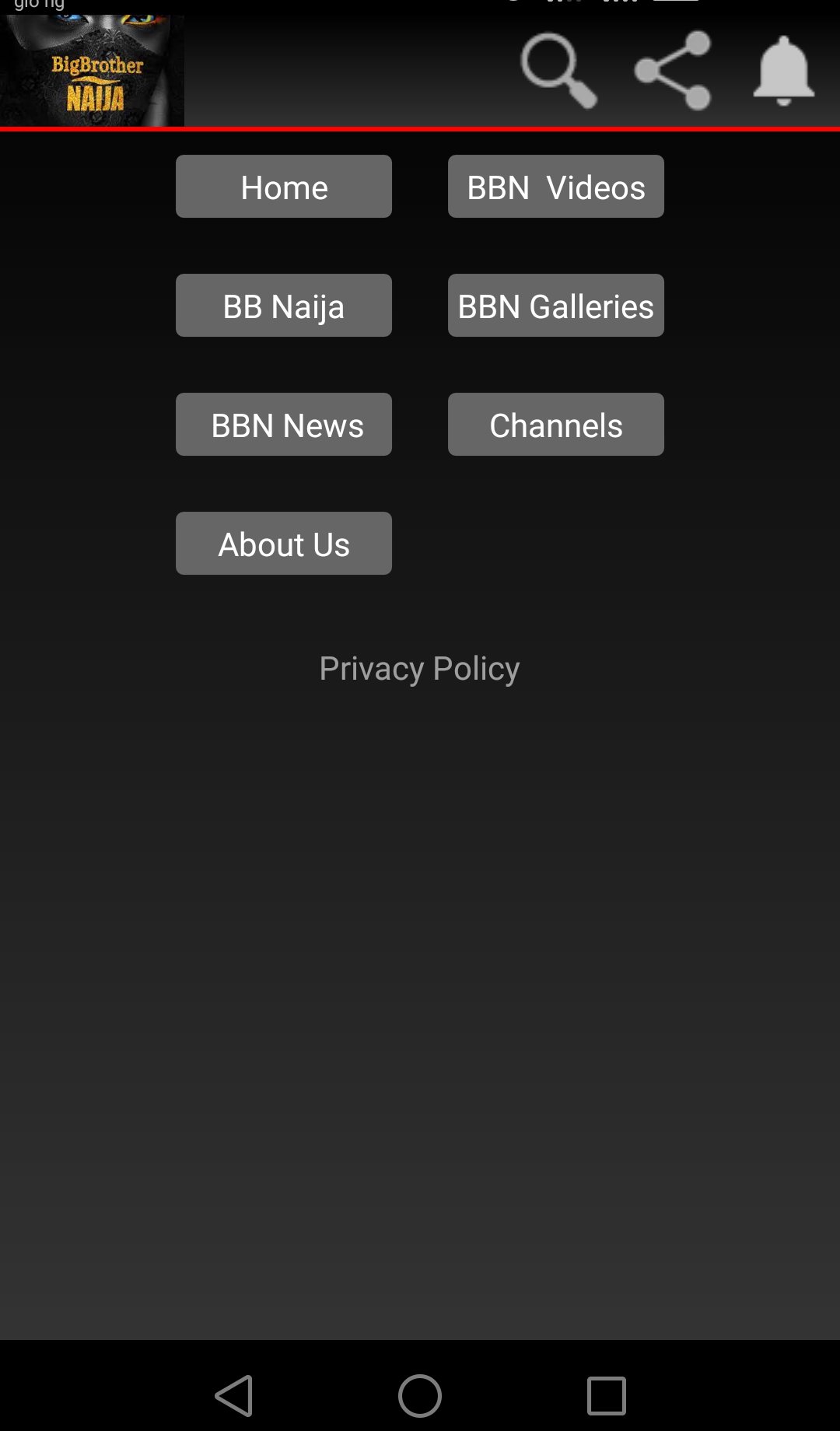This screenshot has width=840, height=1431.
Task: Open the Privacy Policy link
Action: coord(420,667)
